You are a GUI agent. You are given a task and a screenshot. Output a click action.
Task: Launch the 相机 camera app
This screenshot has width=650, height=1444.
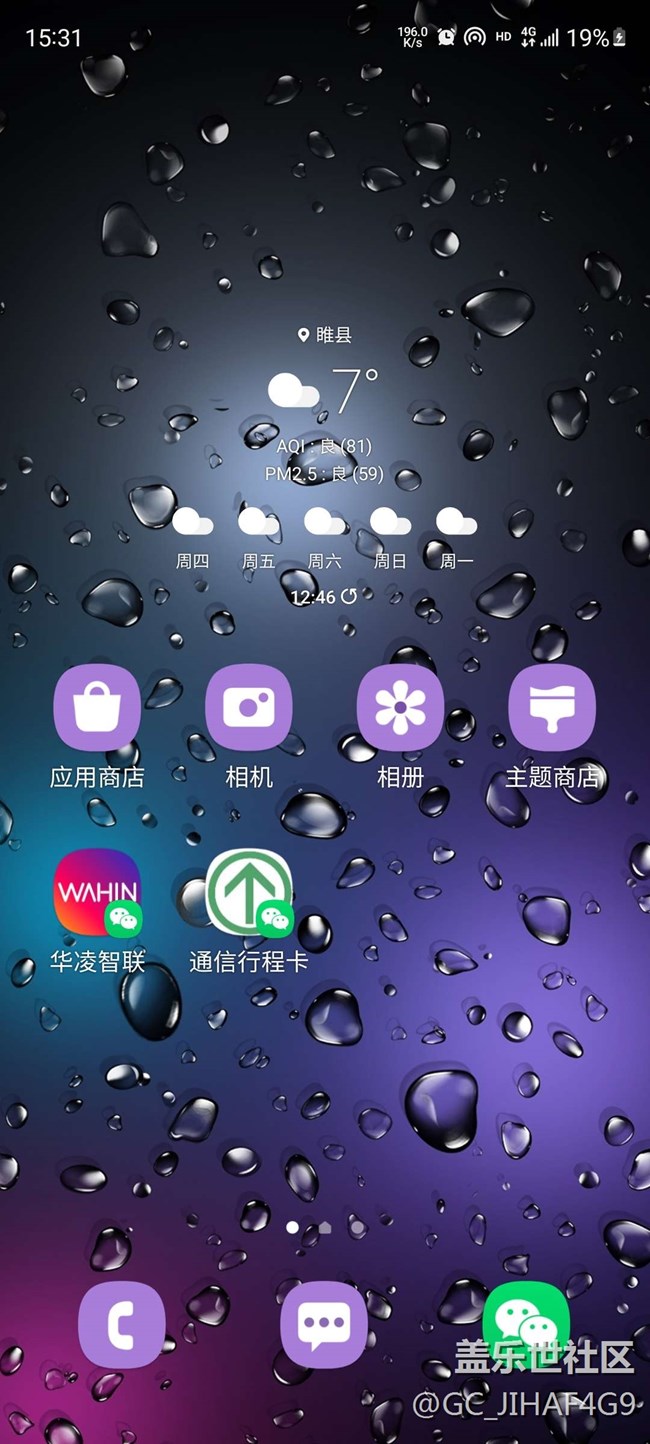pos(249,707)
